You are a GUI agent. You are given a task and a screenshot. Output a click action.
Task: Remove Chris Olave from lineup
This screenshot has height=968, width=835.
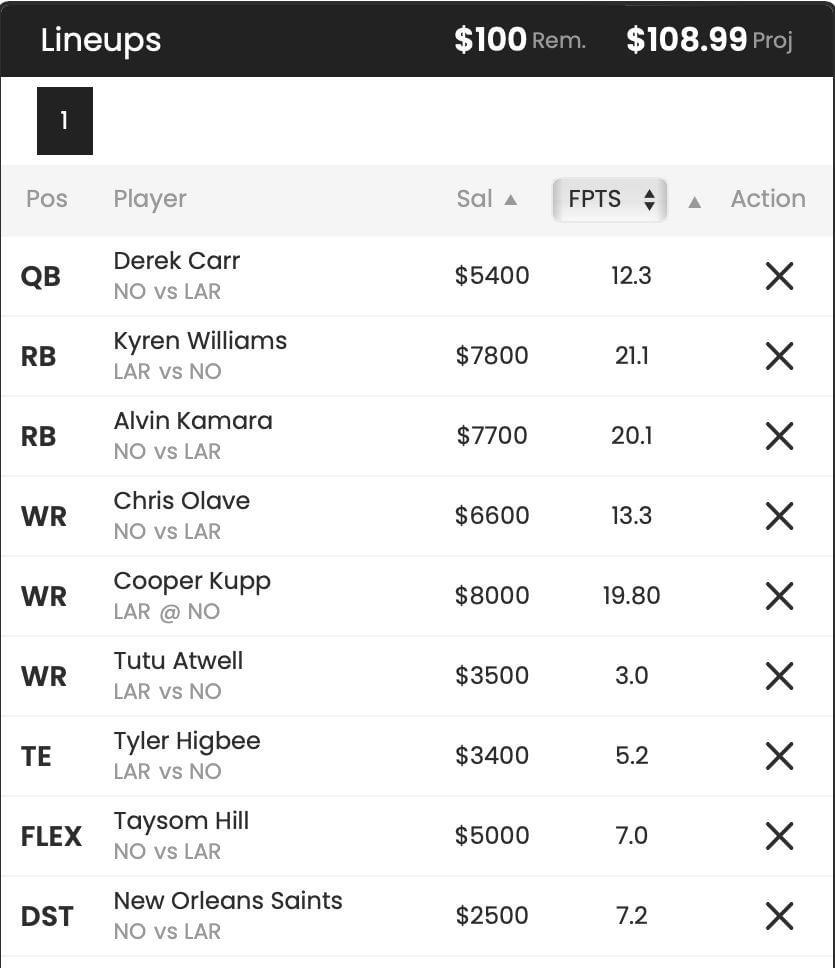tap(779, 516)
